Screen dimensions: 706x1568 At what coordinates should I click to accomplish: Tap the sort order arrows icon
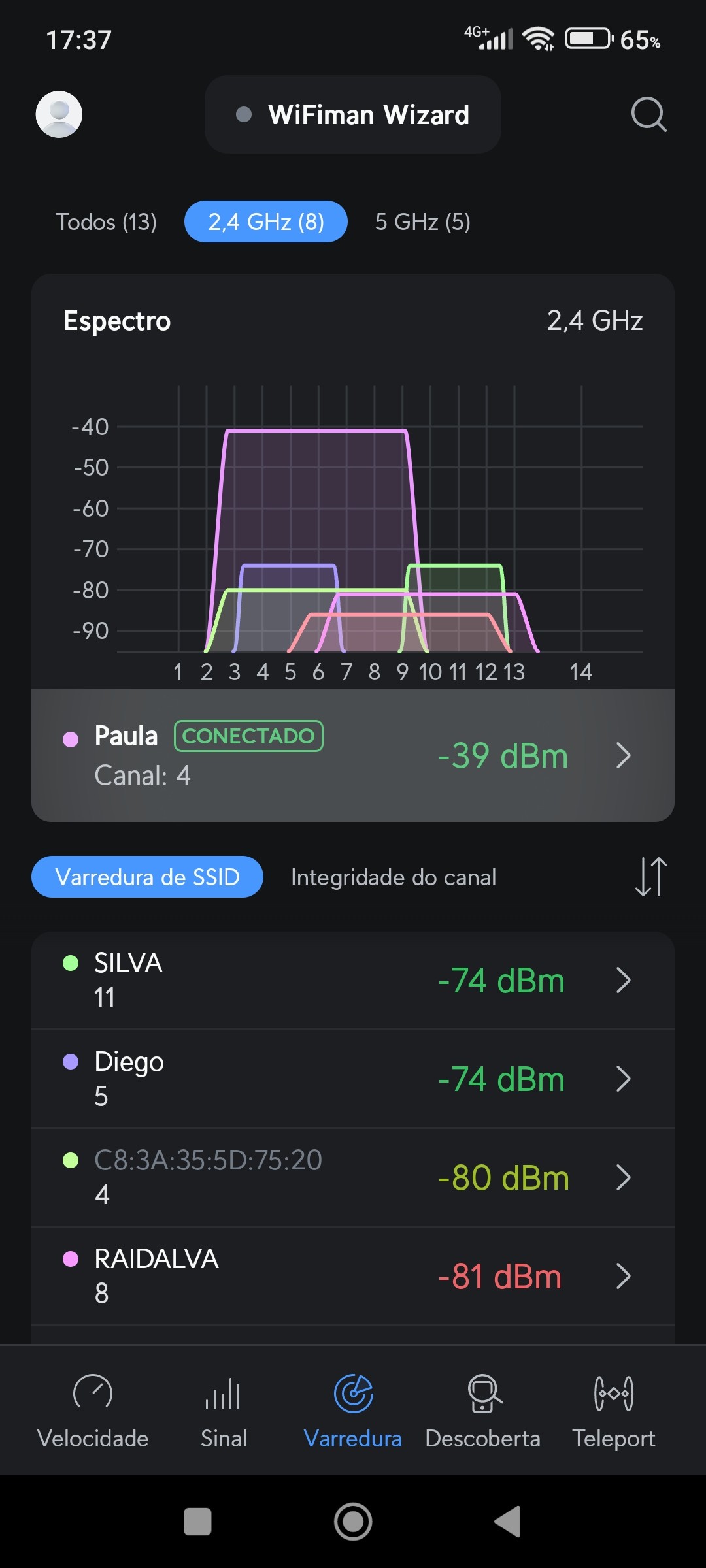tap(650, 877)
